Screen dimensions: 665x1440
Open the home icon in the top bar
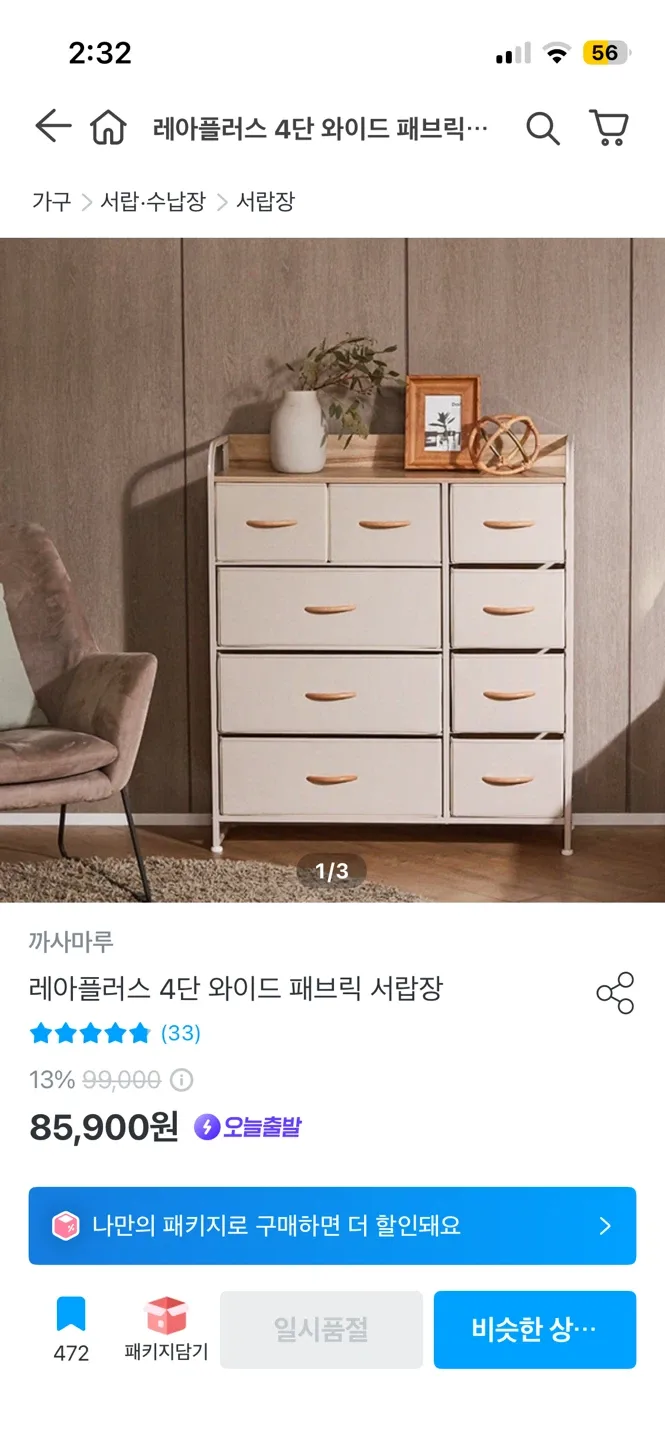click(x=108, y=128)
